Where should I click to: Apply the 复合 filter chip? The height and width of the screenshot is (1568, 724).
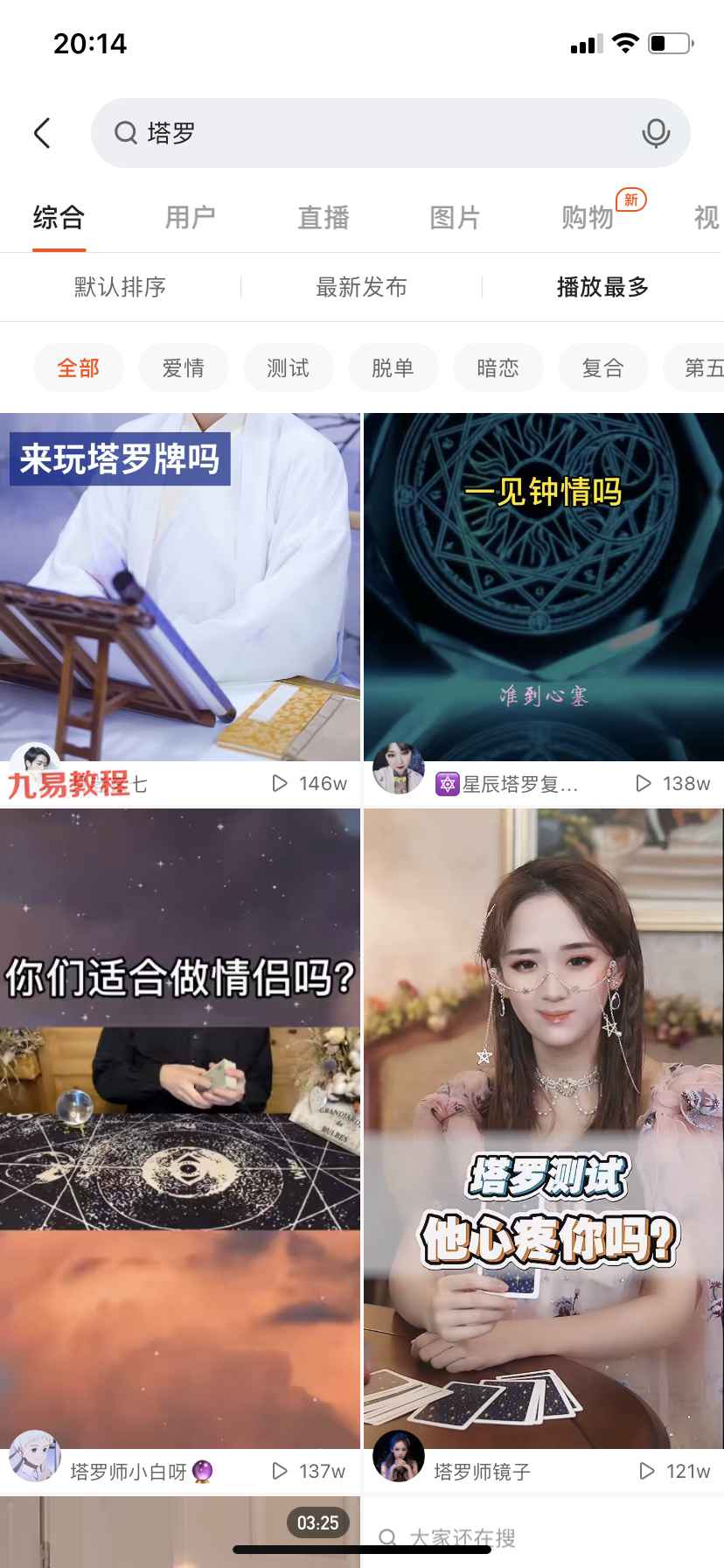coord(602,368)
